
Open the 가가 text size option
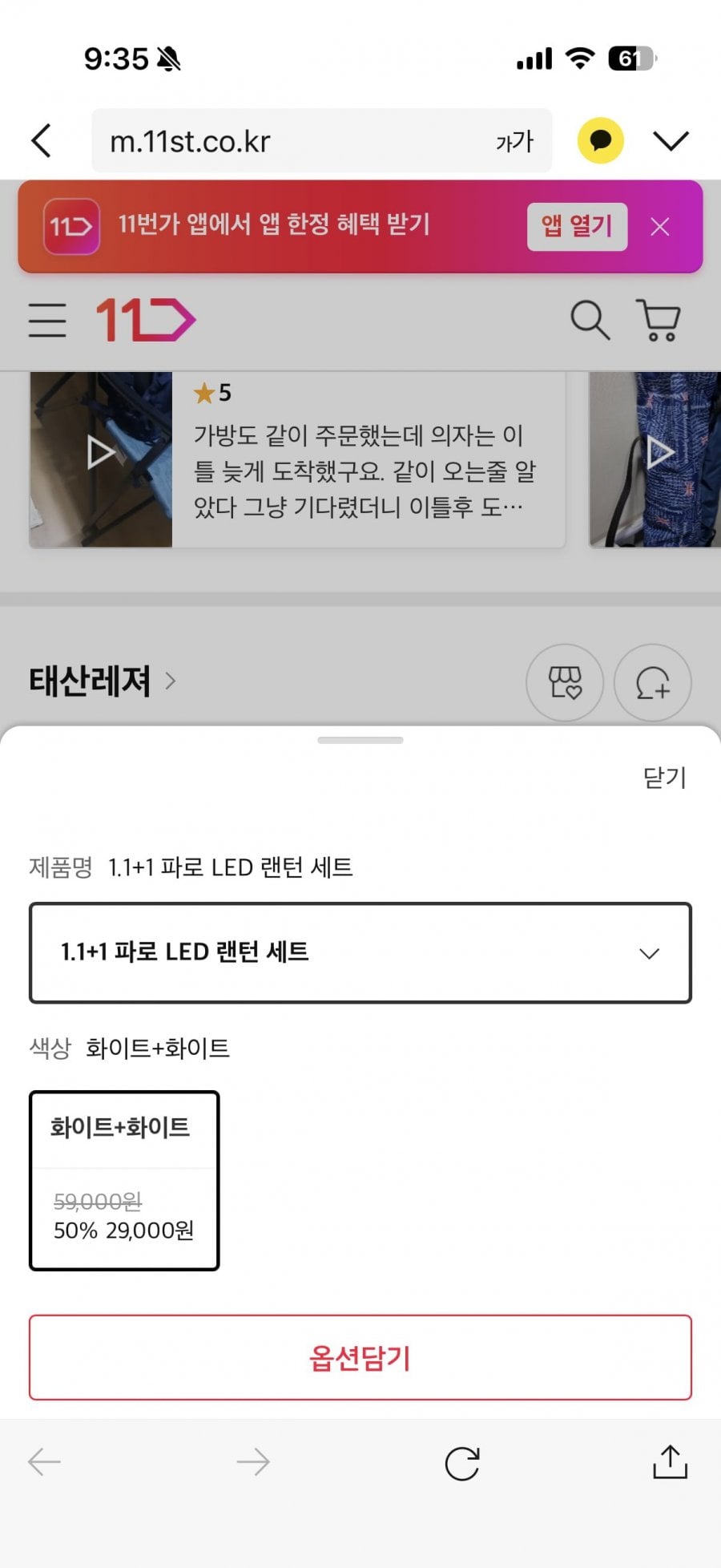coord(514,142)
